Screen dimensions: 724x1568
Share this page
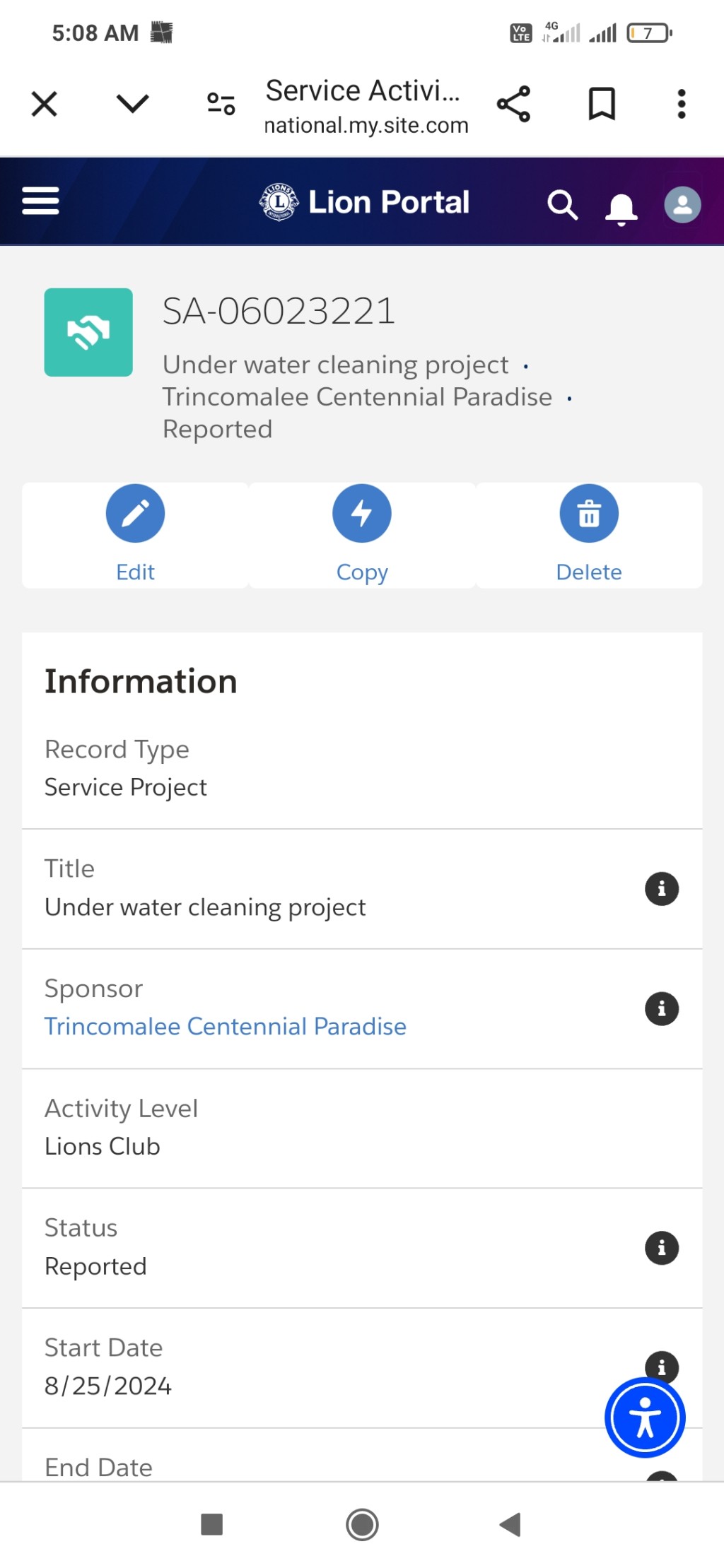click(x=513, y=104)
